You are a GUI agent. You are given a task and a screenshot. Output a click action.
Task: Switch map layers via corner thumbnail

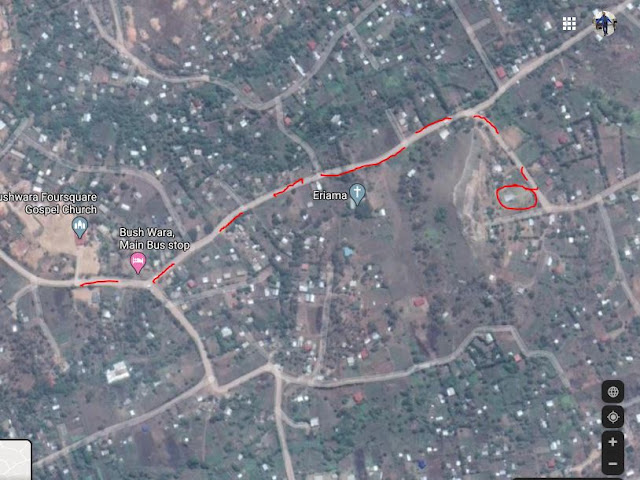tap(14, 460)
